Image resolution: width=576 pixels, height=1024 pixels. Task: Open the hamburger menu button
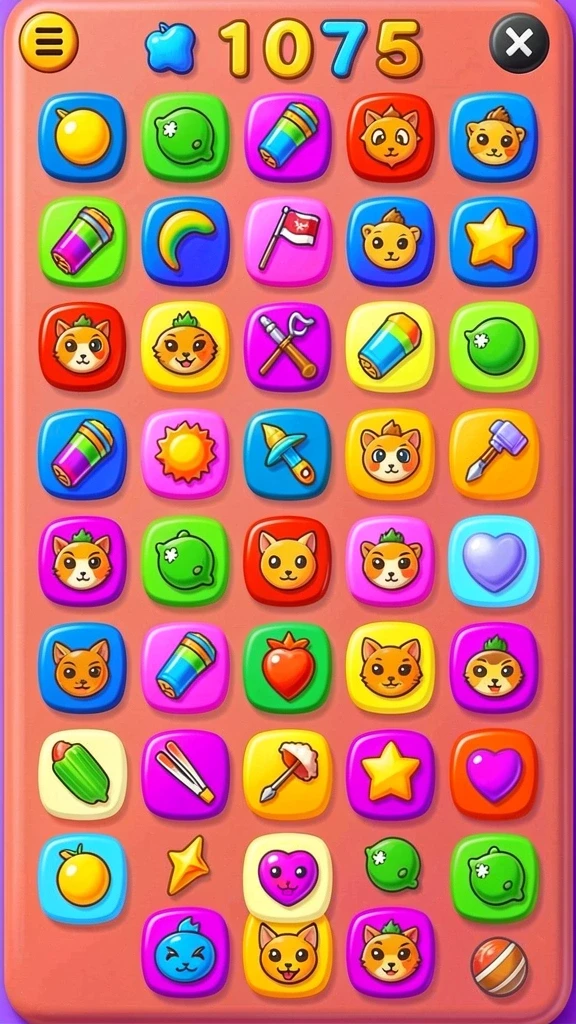(49, 42)
